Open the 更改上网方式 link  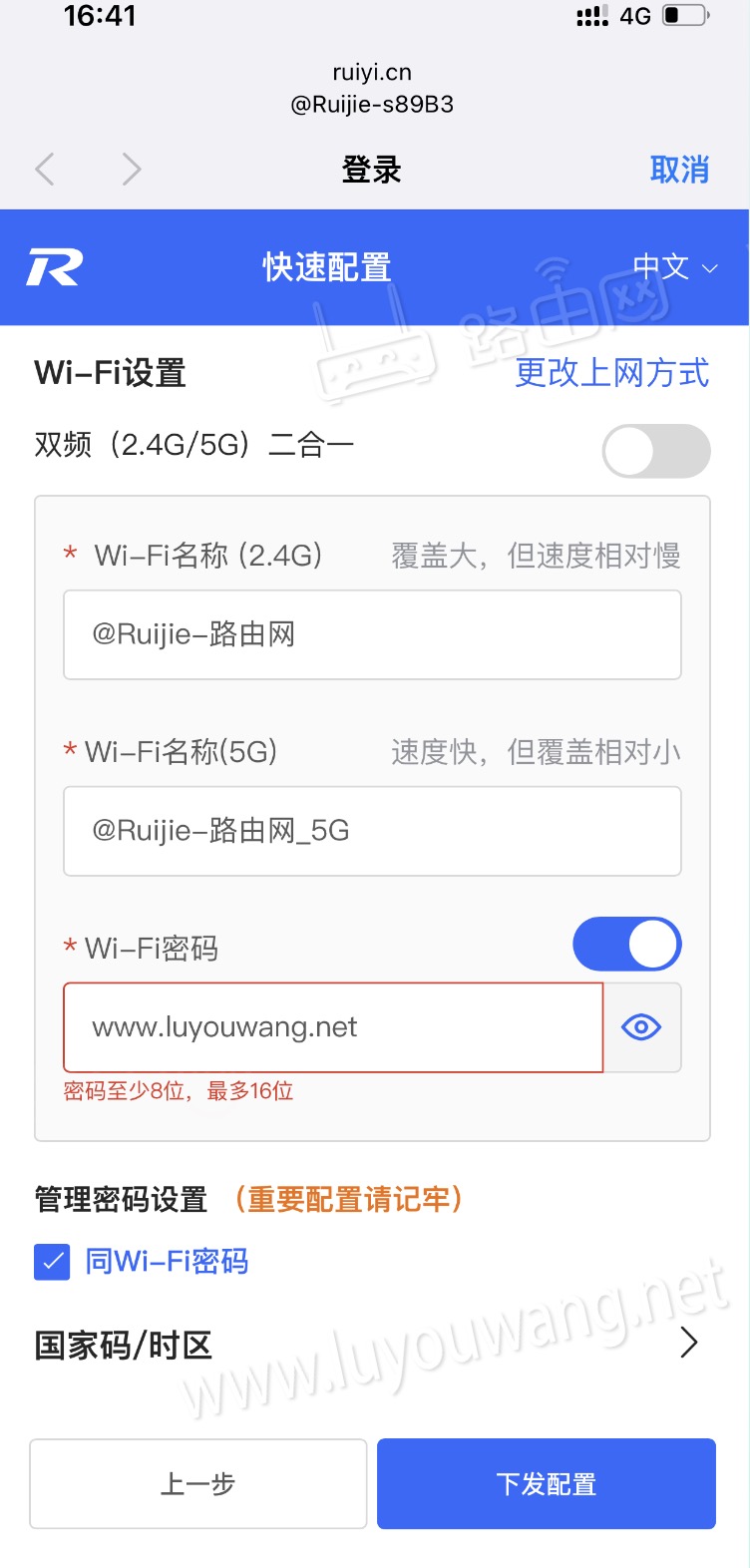pyautogui.click(x=611, y=373)
